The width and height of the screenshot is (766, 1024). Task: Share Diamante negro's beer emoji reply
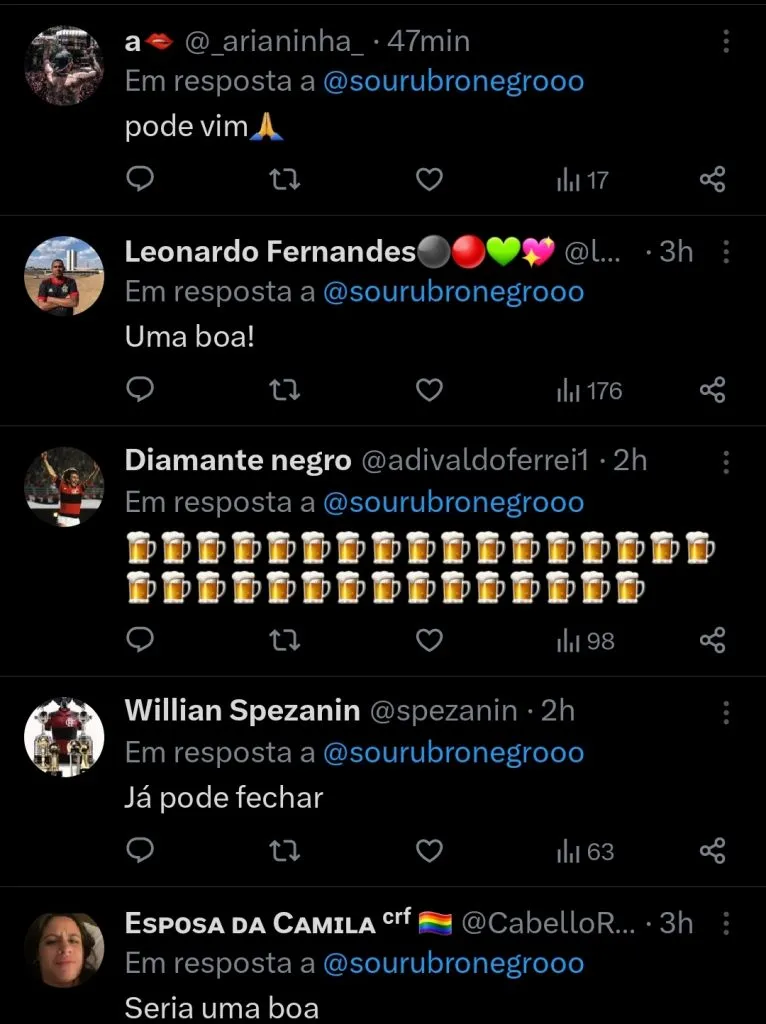tap(713, 640)
